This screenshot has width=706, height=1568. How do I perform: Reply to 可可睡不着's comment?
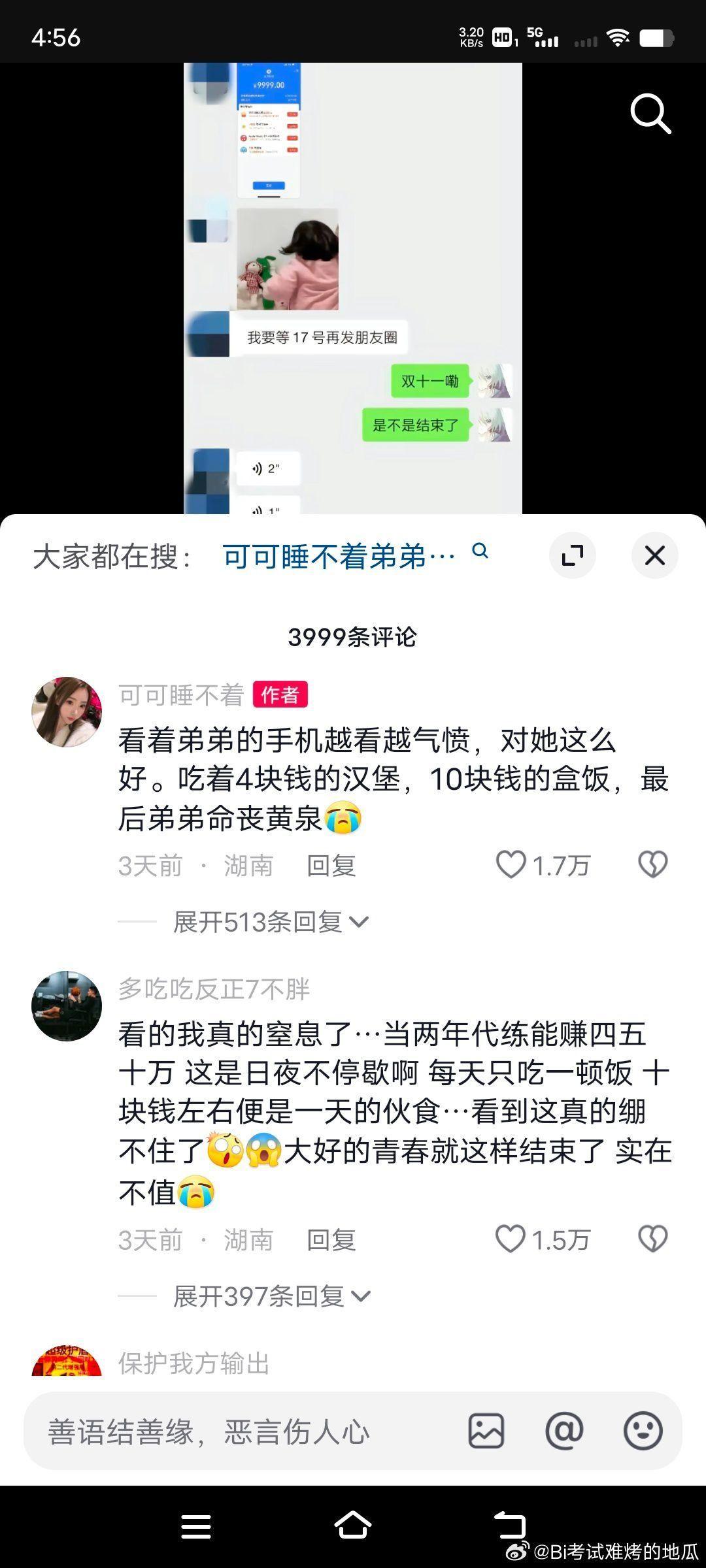331,866
